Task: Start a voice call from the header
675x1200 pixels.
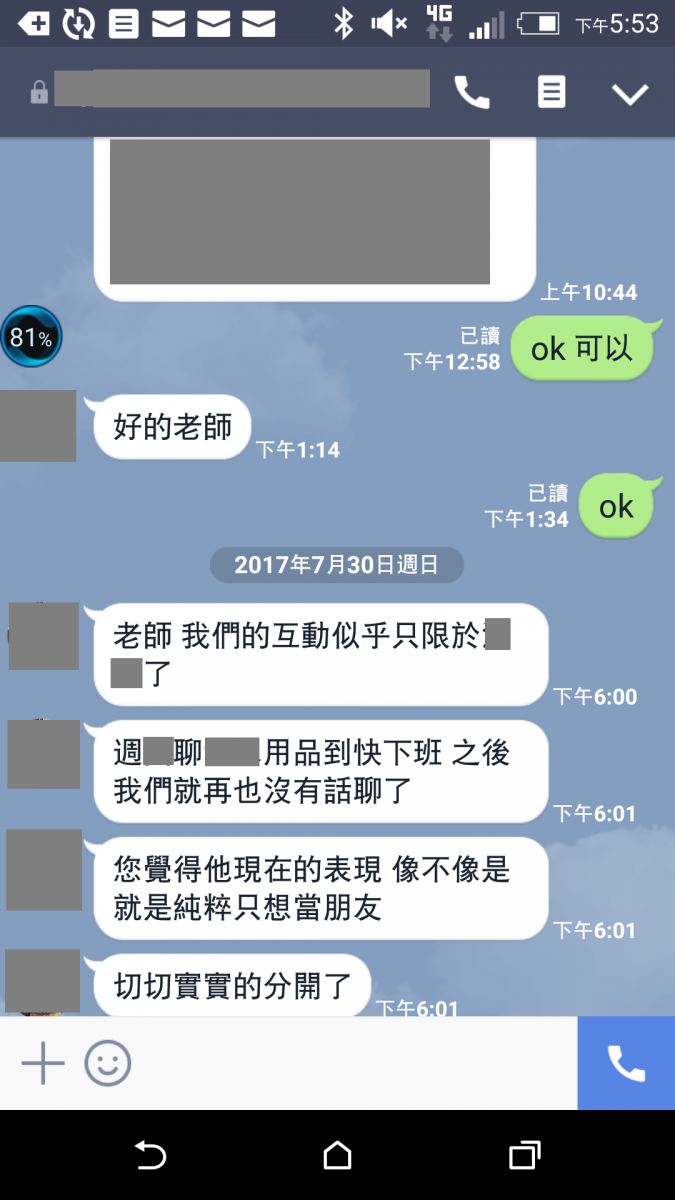Action: coord(472,93)
